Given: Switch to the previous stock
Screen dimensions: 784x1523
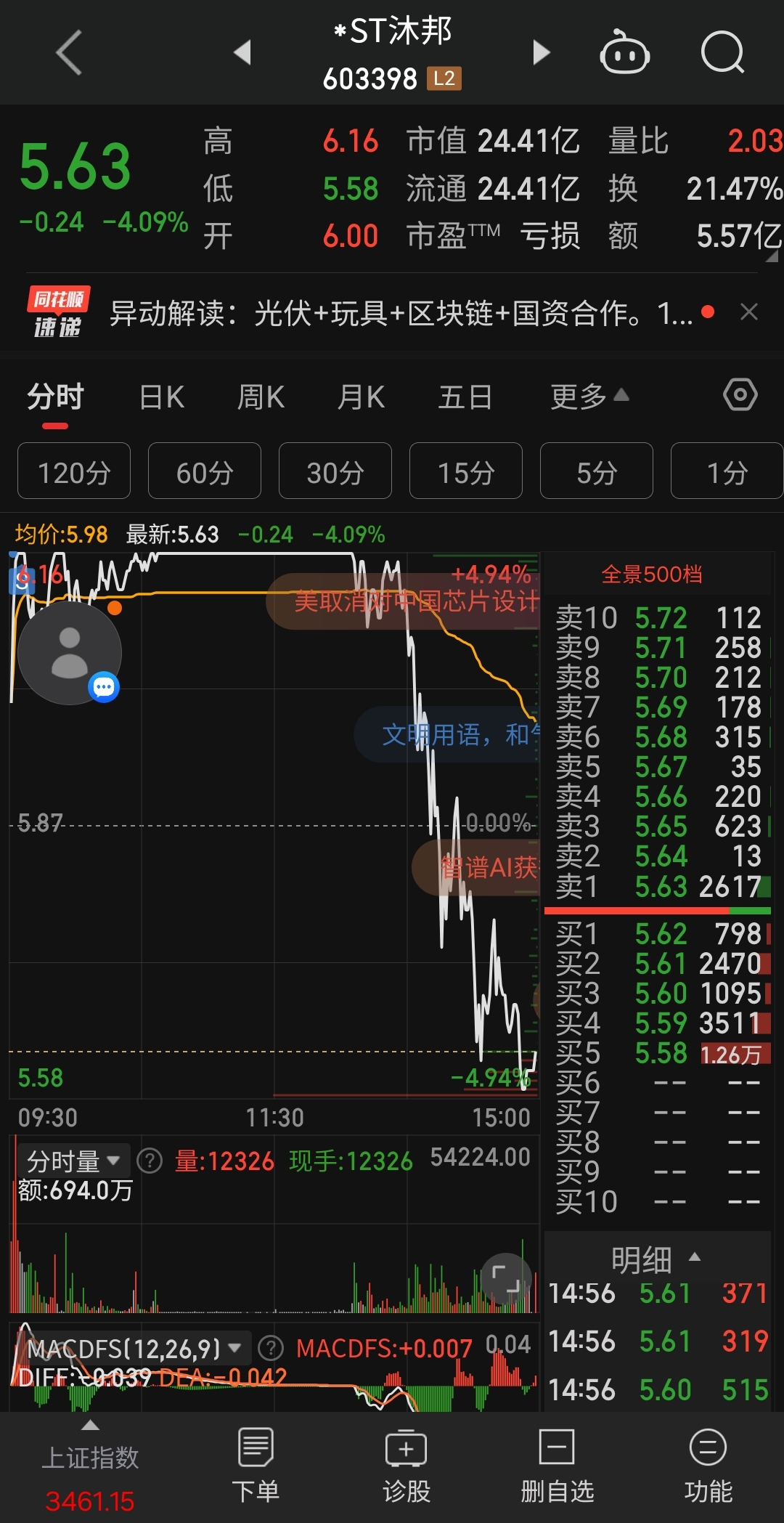Looking at the screenshot, I should [x=242, y=52].
